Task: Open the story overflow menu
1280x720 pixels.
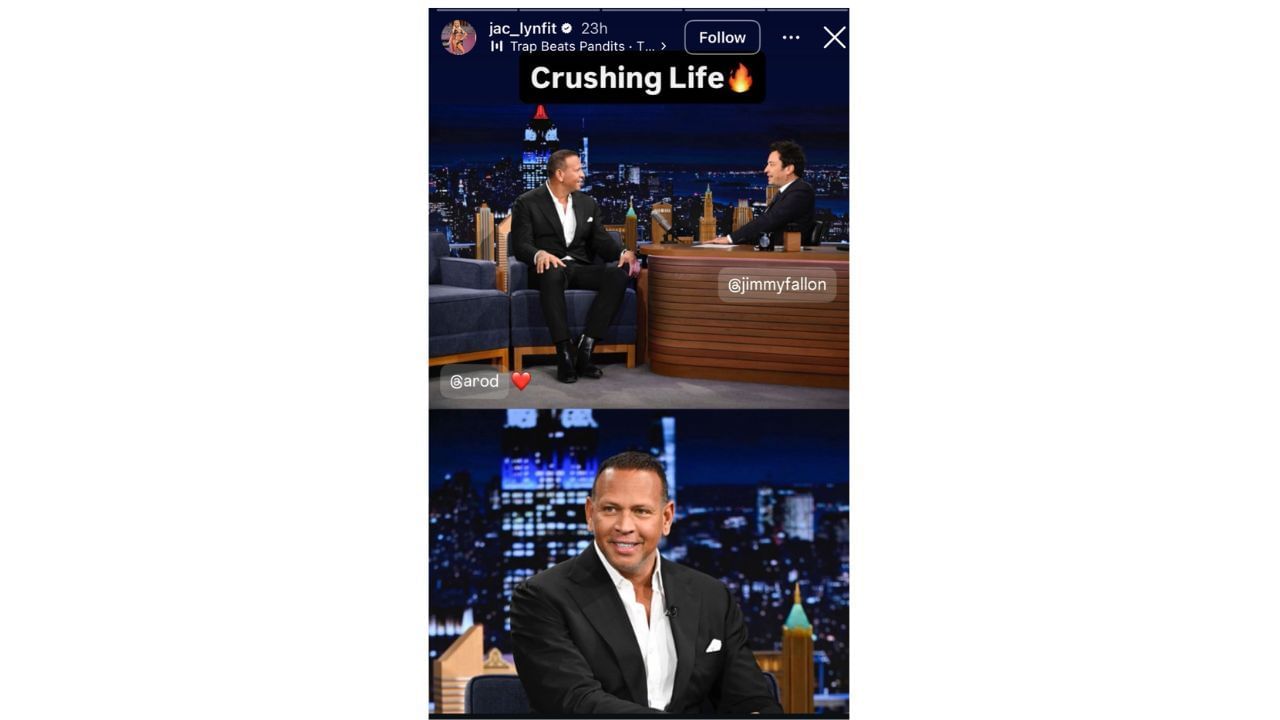Action: [x=791, y=38]
